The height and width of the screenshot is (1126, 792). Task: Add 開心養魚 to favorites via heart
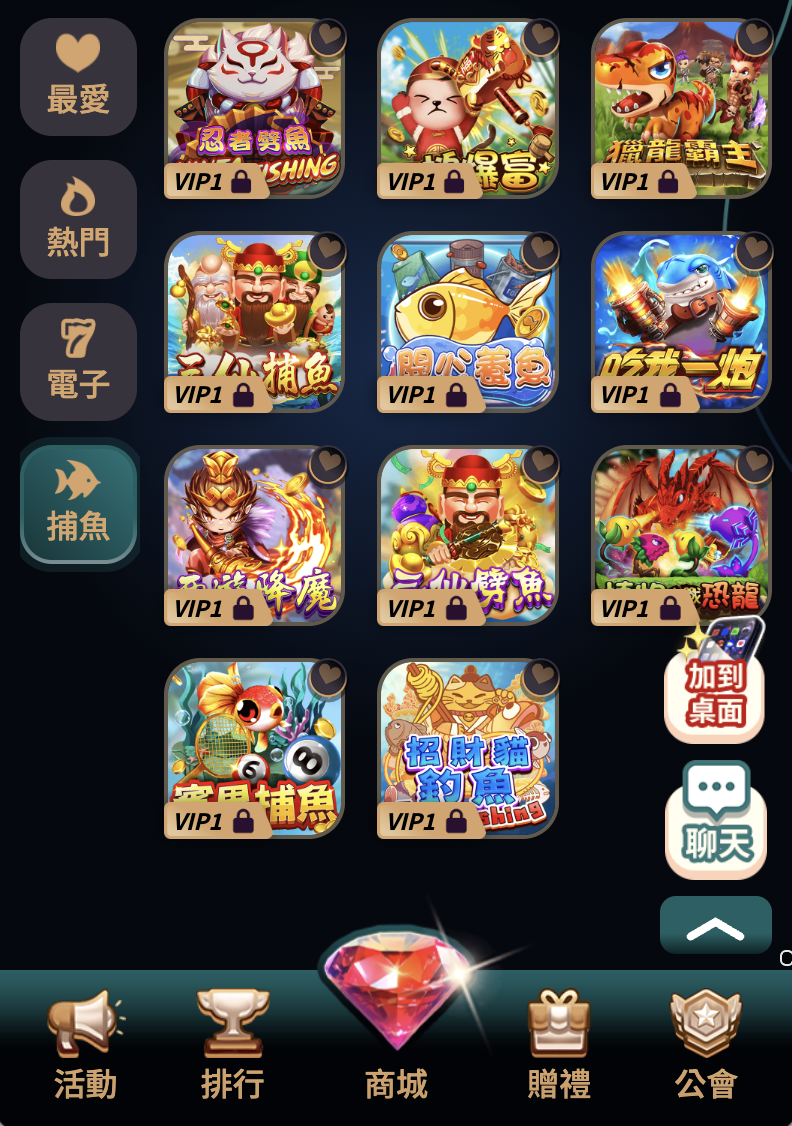coord(540,250)
